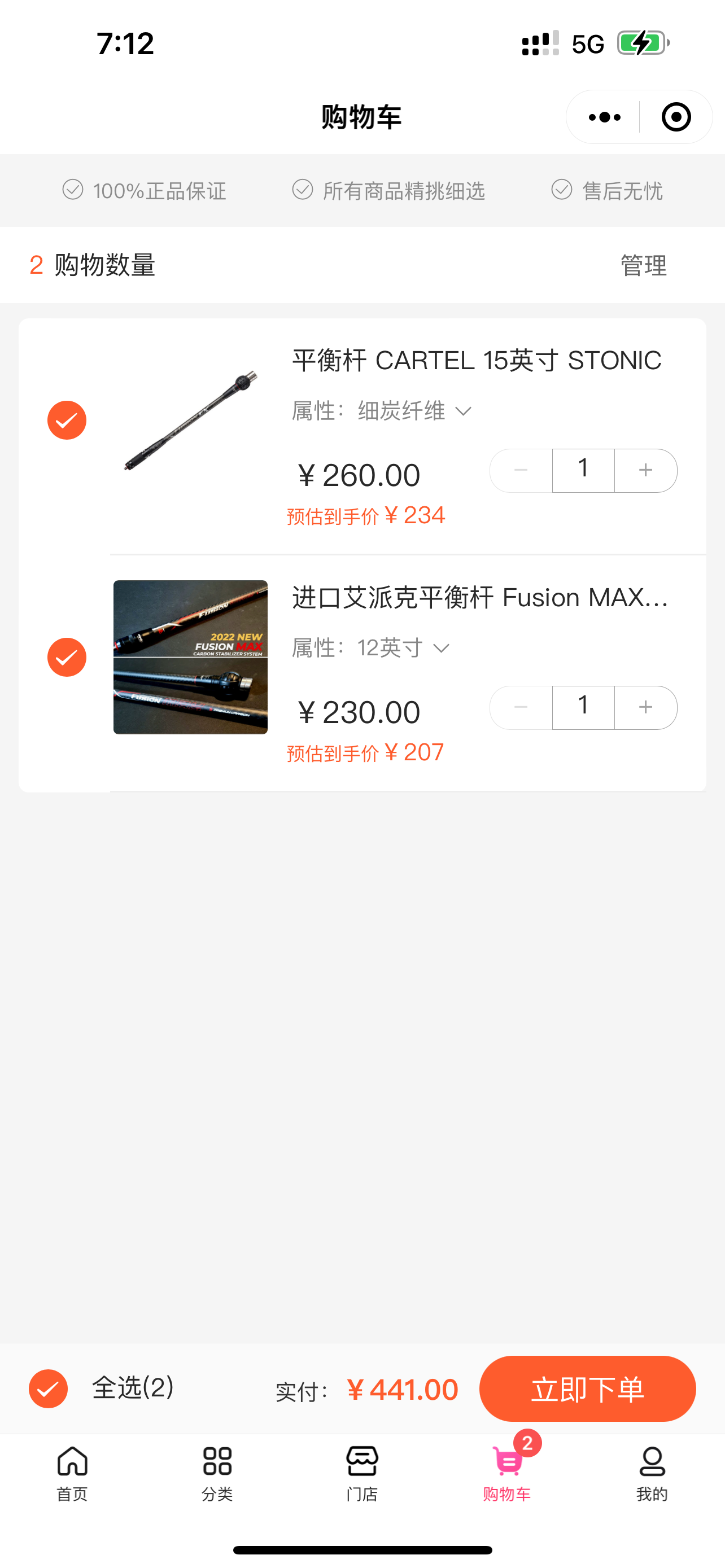
Task: Tap 管理 to manage cart items
Action: [x=644, y=265]
